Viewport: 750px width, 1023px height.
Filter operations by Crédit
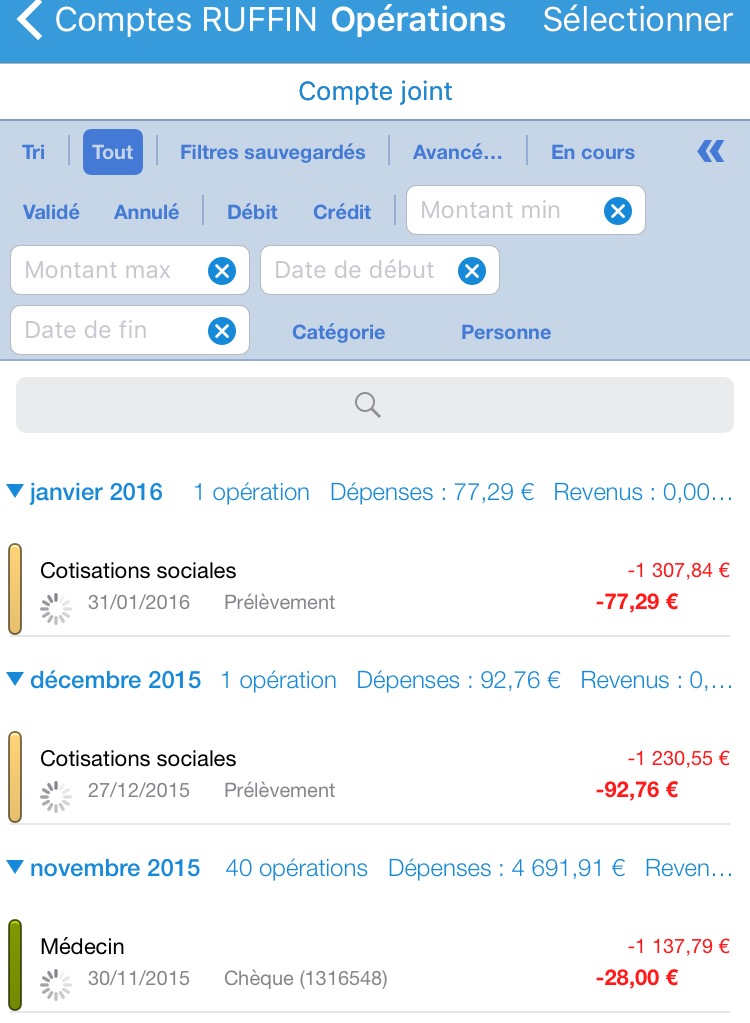point(342,212)
